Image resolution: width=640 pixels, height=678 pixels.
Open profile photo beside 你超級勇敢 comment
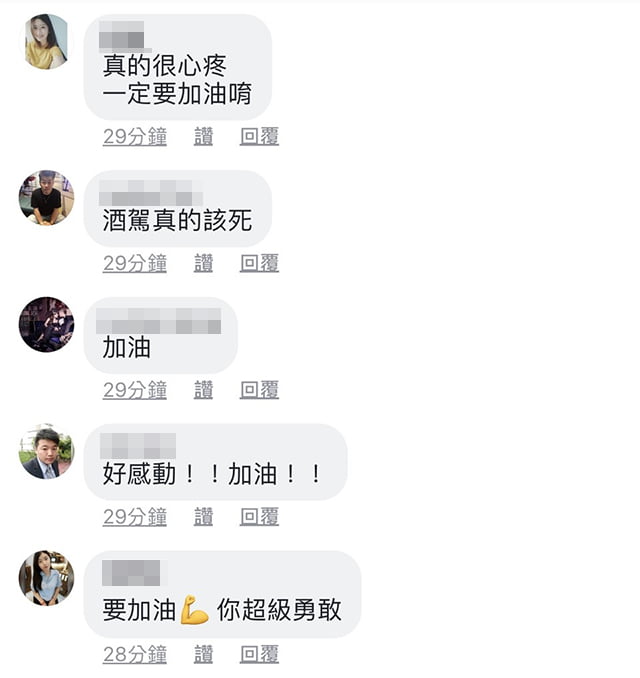(x=46, y=577)
